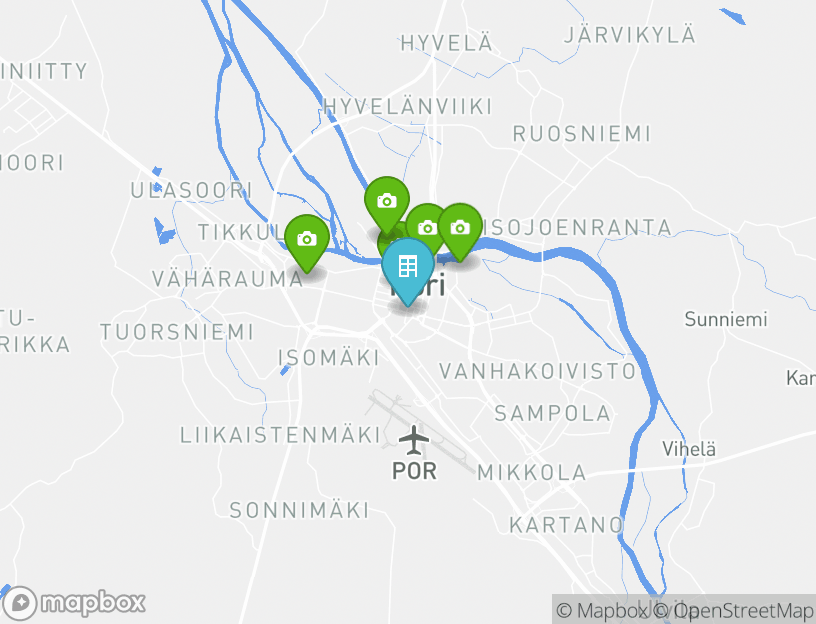
Task: Open the blue building marker on Pori
Action: point(408,268)
